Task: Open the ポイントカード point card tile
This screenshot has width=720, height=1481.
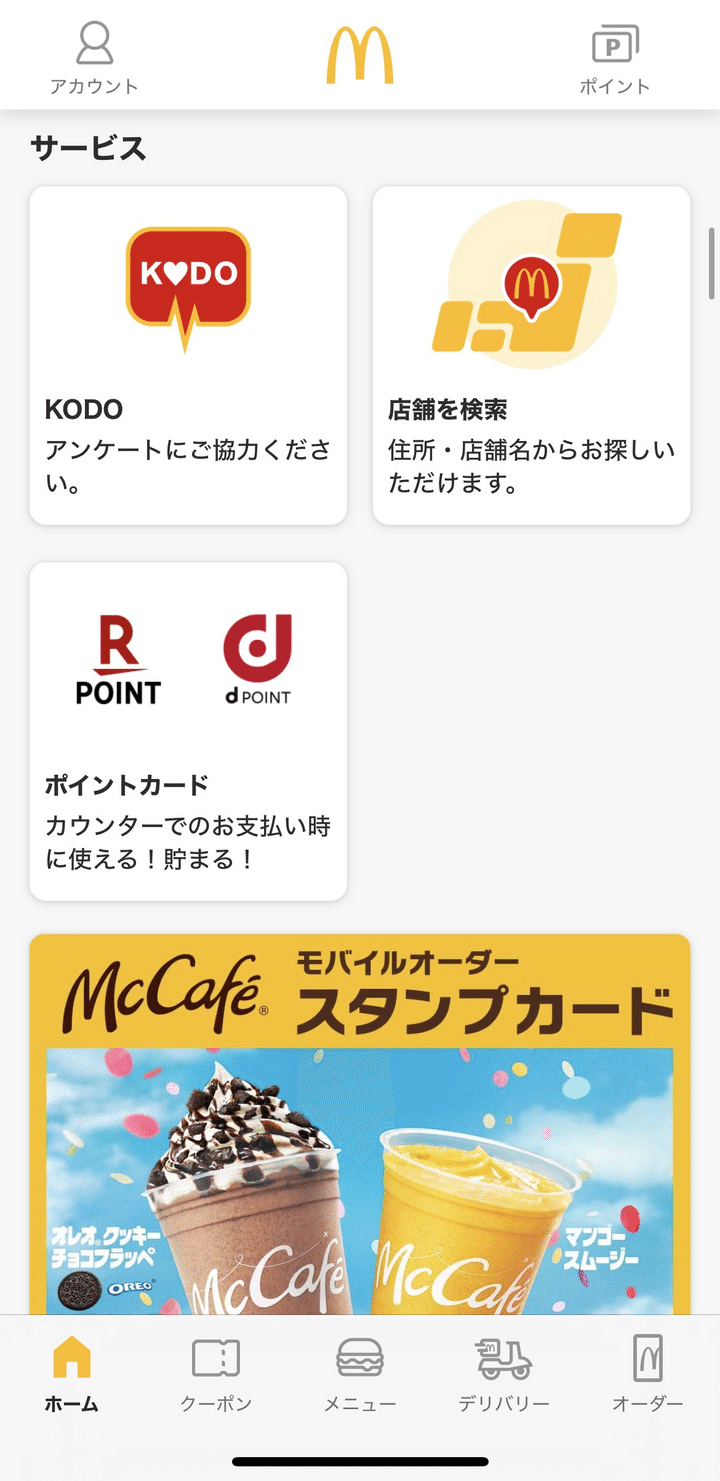Action: point(188,731)
